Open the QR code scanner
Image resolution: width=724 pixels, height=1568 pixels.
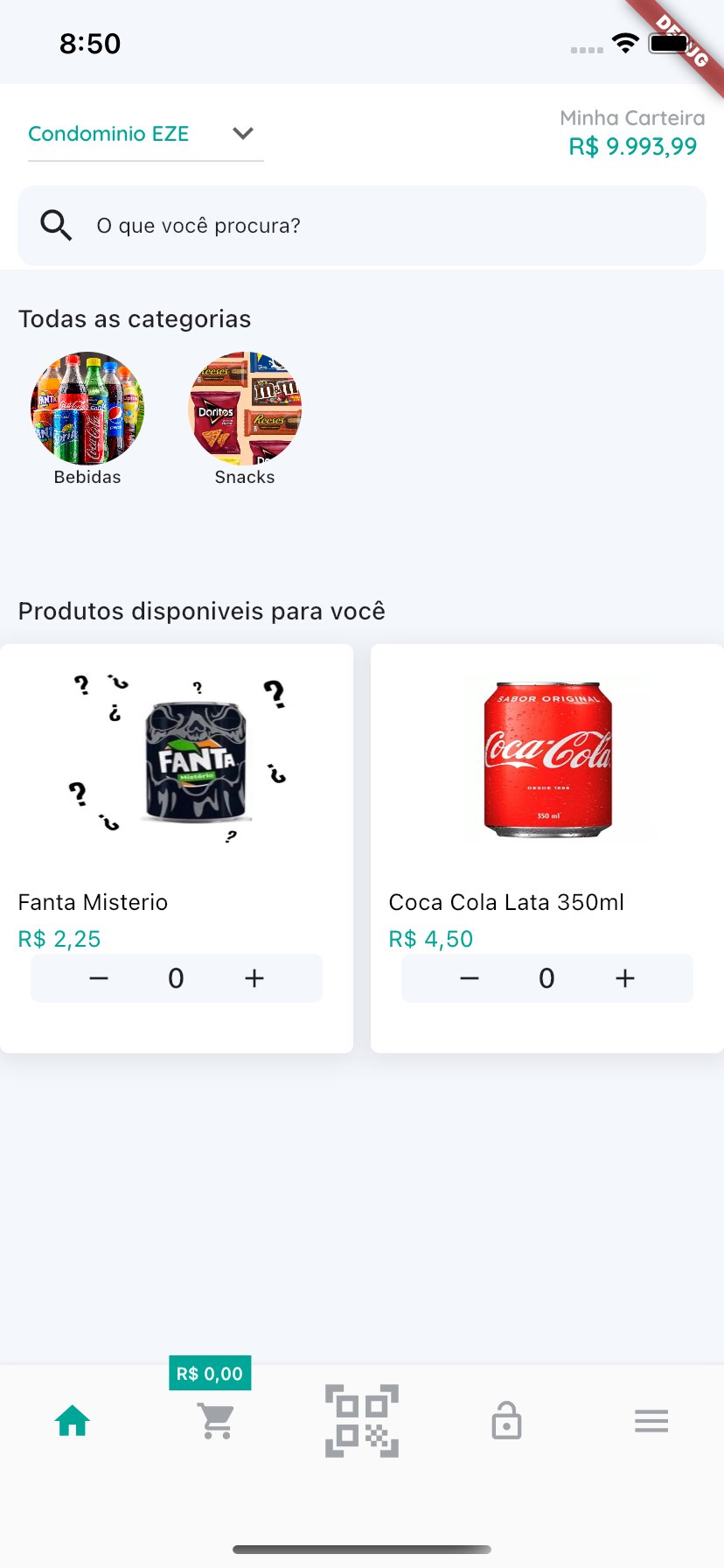click(x=362, y=1421)
